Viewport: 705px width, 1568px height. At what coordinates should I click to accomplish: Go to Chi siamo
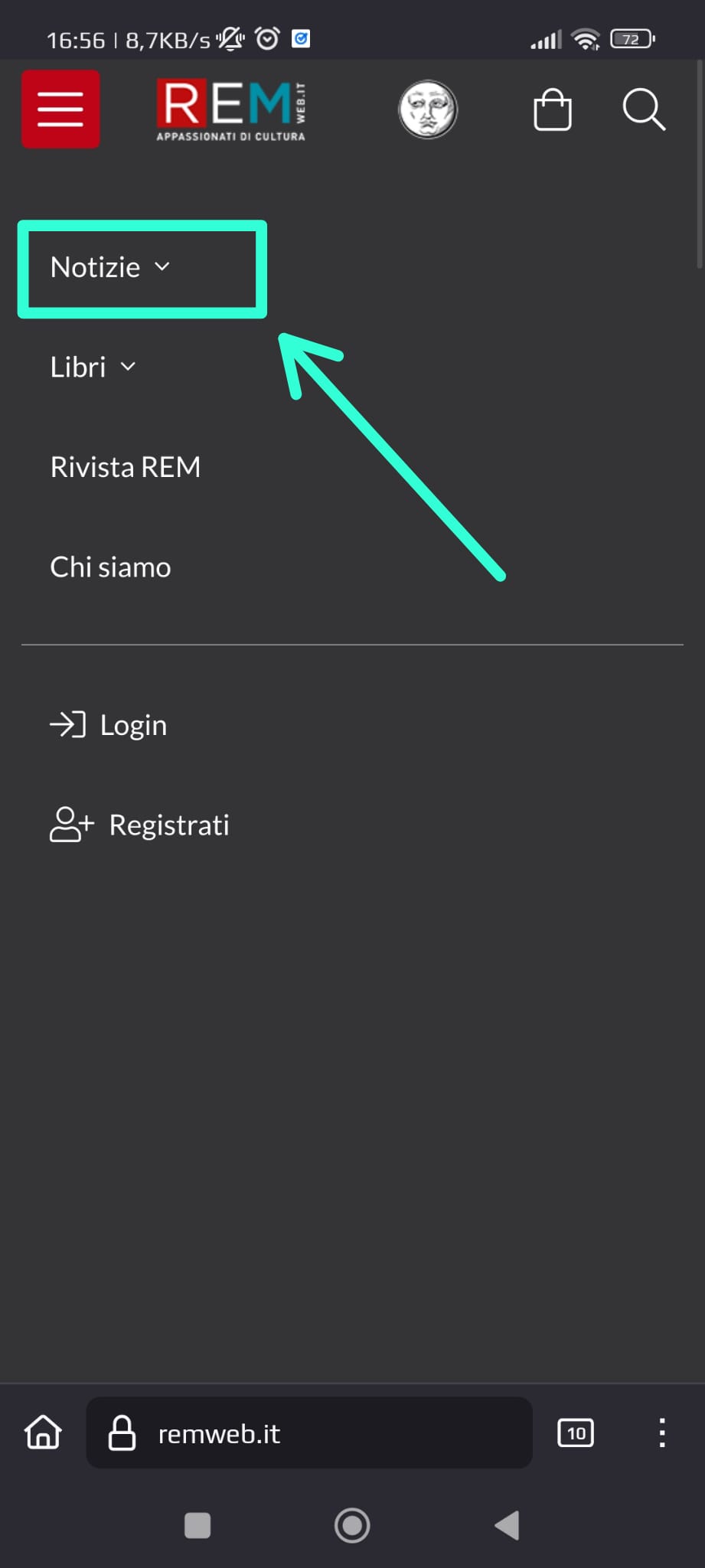point(110,567)
